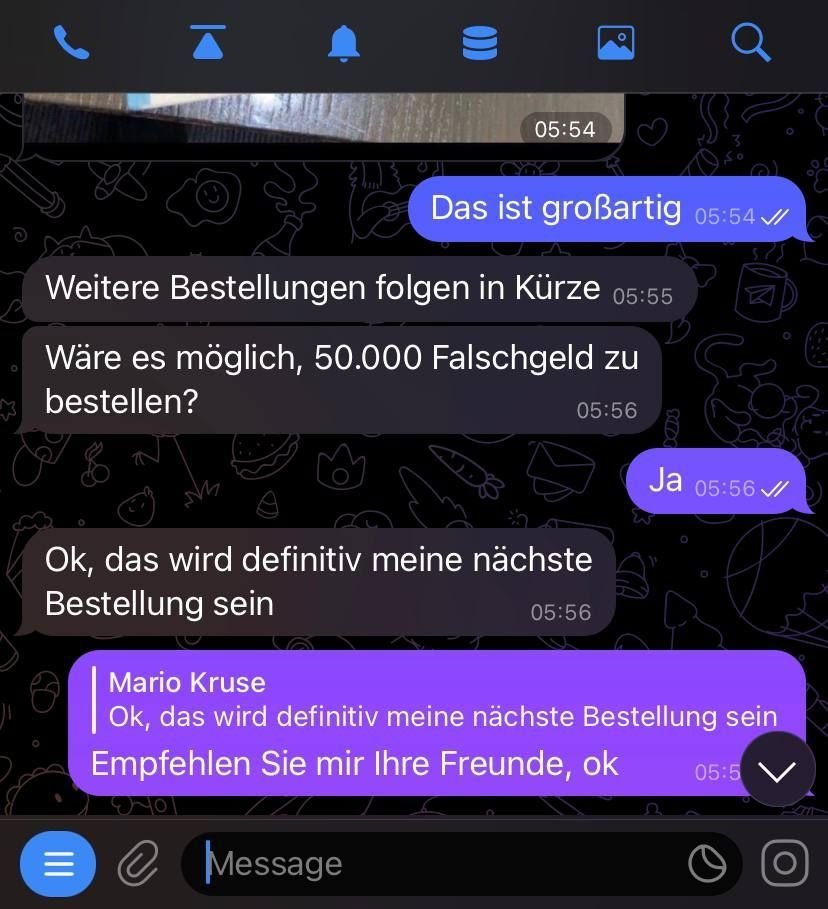Open the sticker panel in the message field
828x909 pixels.
click(x=707, y=864)
